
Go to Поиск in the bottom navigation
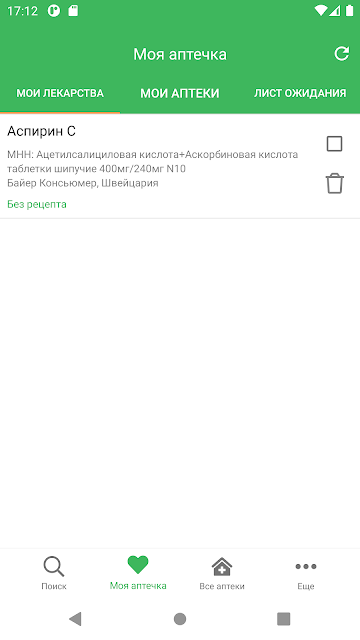54,573
